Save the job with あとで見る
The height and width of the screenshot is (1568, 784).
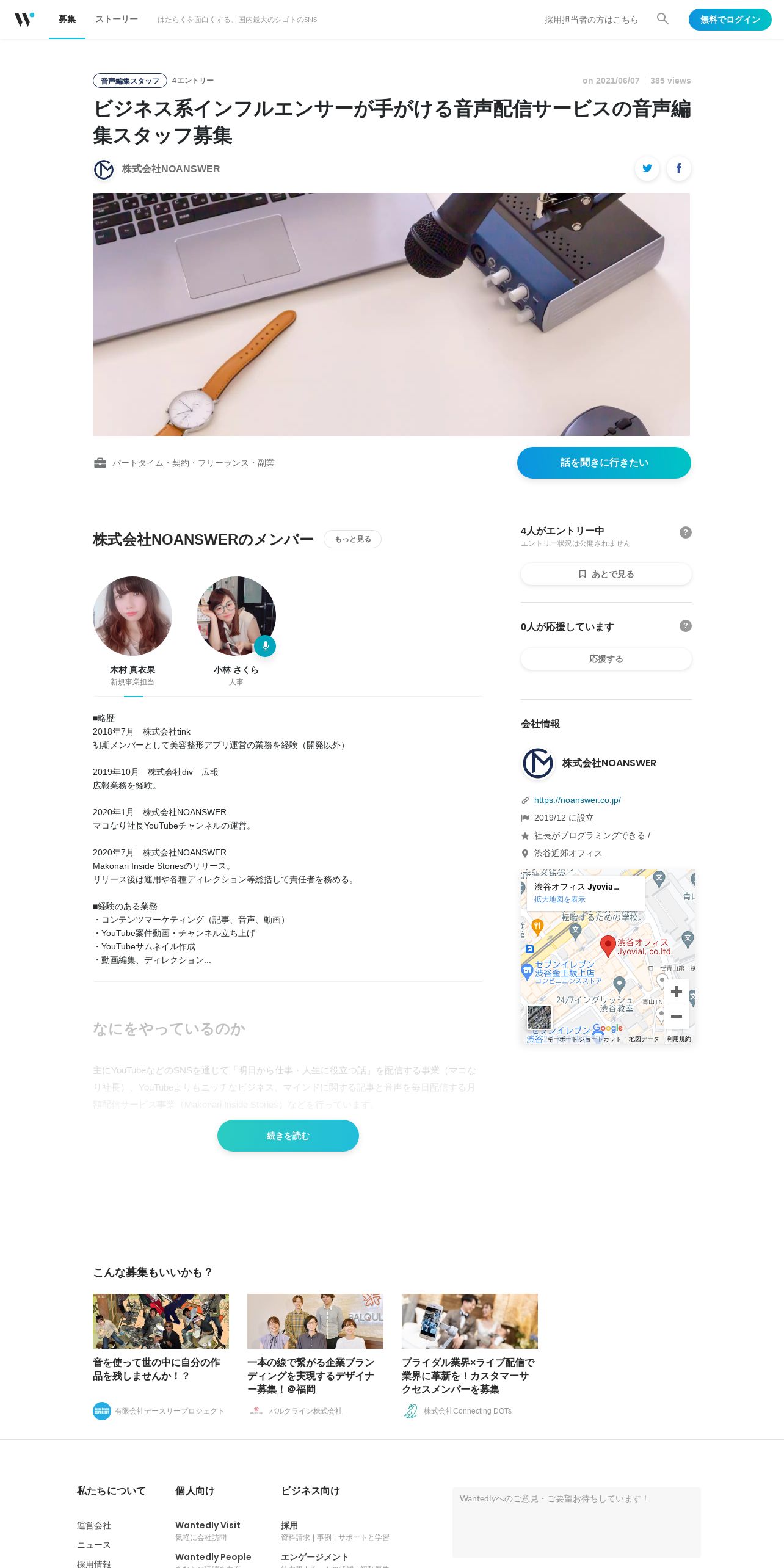606,574
